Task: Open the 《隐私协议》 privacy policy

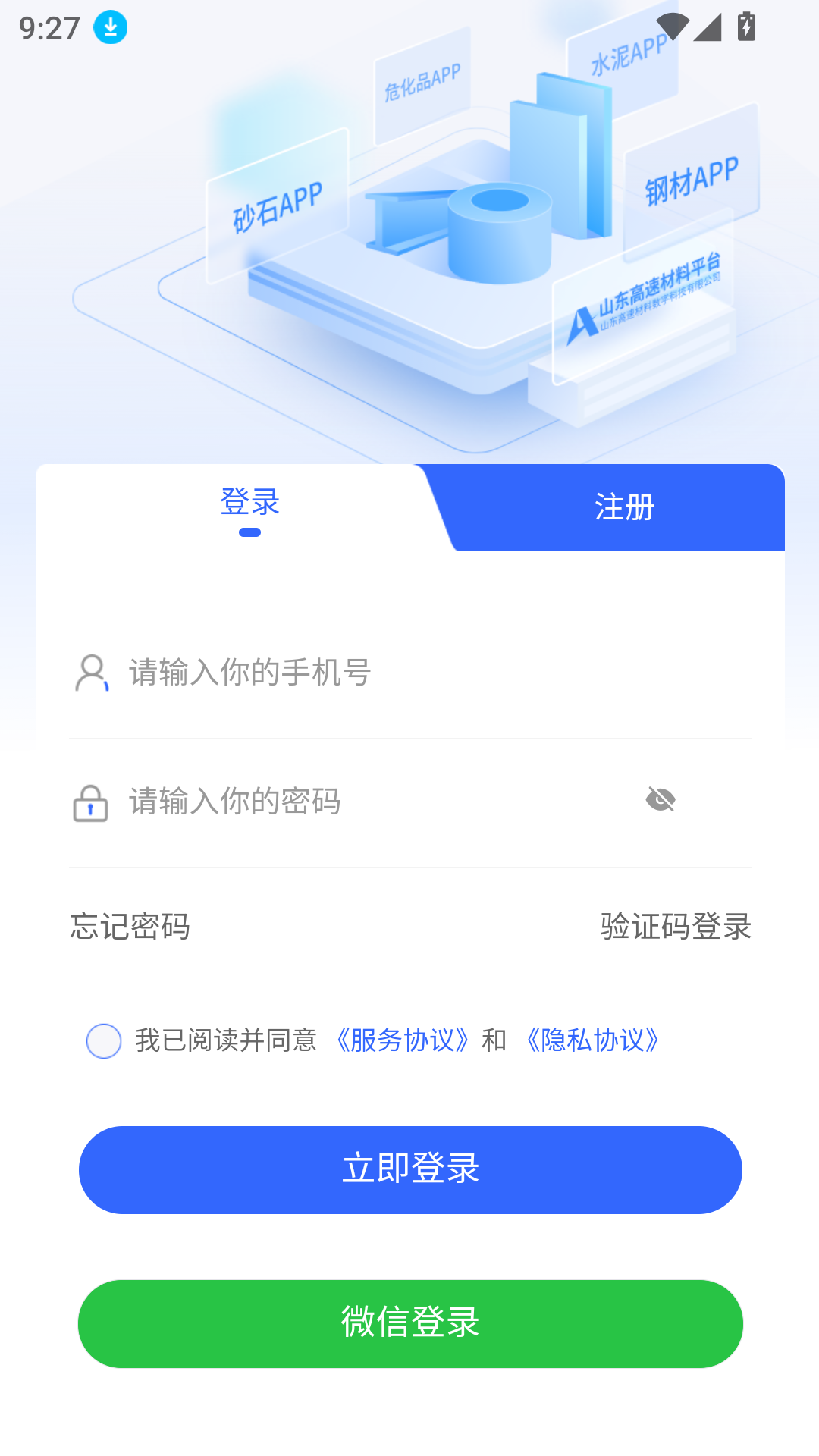Action: pos(592,1042)
